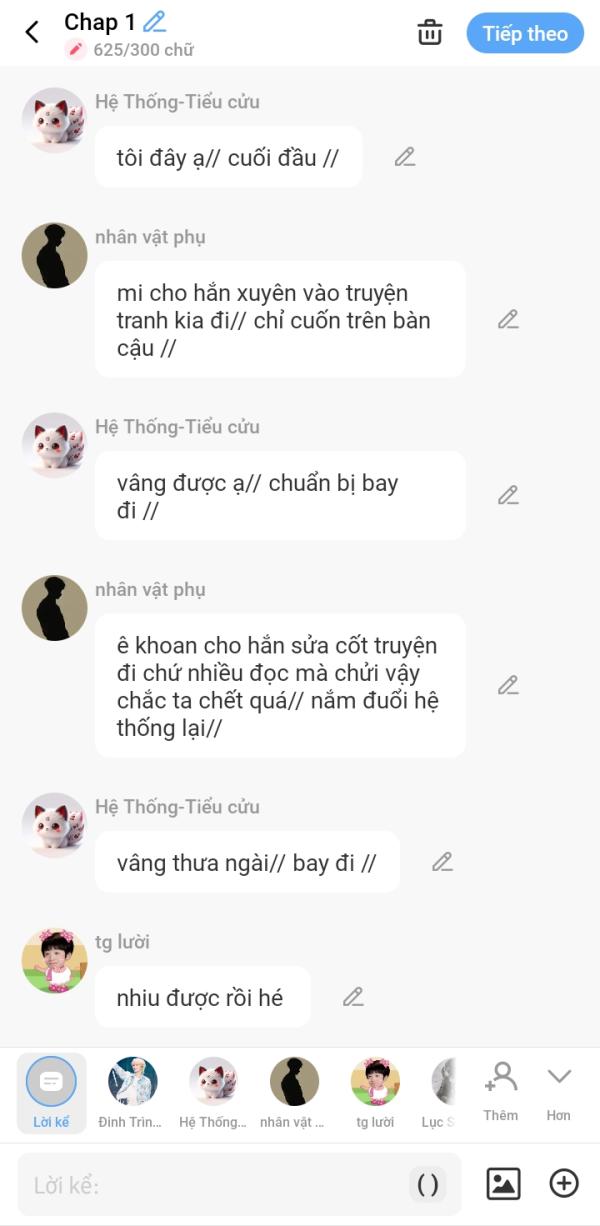Go back using the top-left arrow
Viewport: 600px width, 1226px height.
coord(32,33)
